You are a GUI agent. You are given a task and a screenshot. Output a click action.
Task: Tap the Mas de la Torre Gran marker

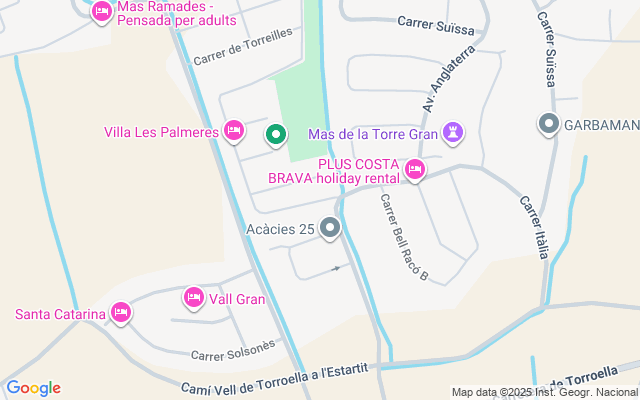click(x=455, y=132)
